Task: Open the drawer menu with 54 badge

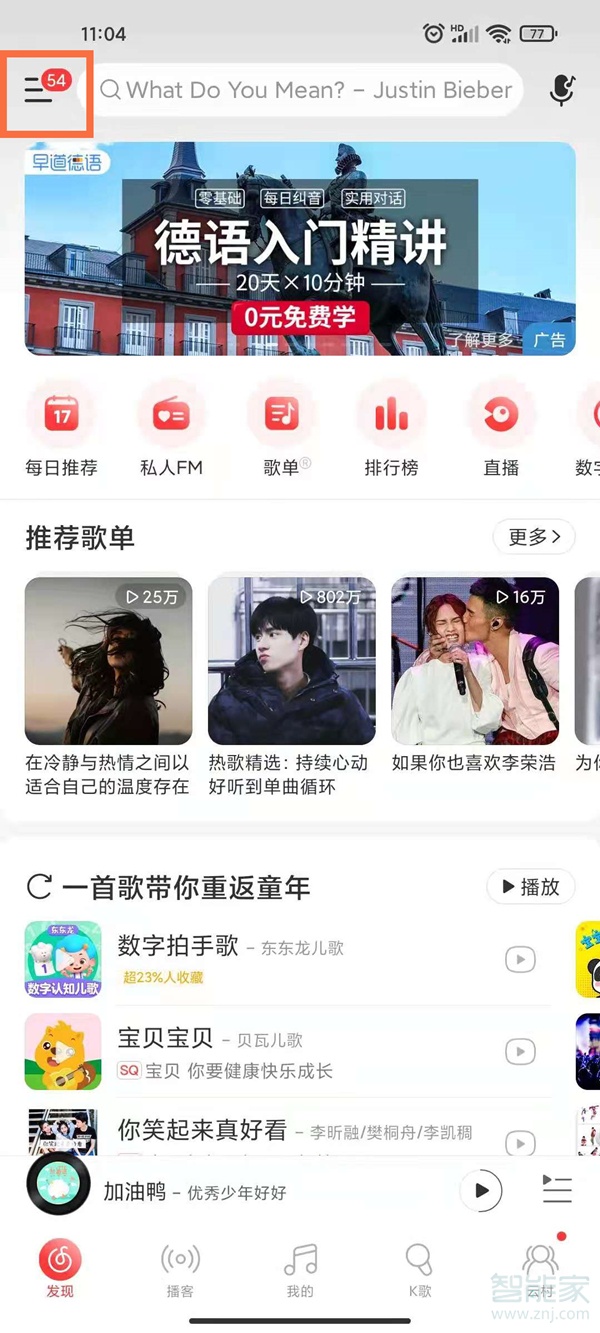Action: pos(40,92)
